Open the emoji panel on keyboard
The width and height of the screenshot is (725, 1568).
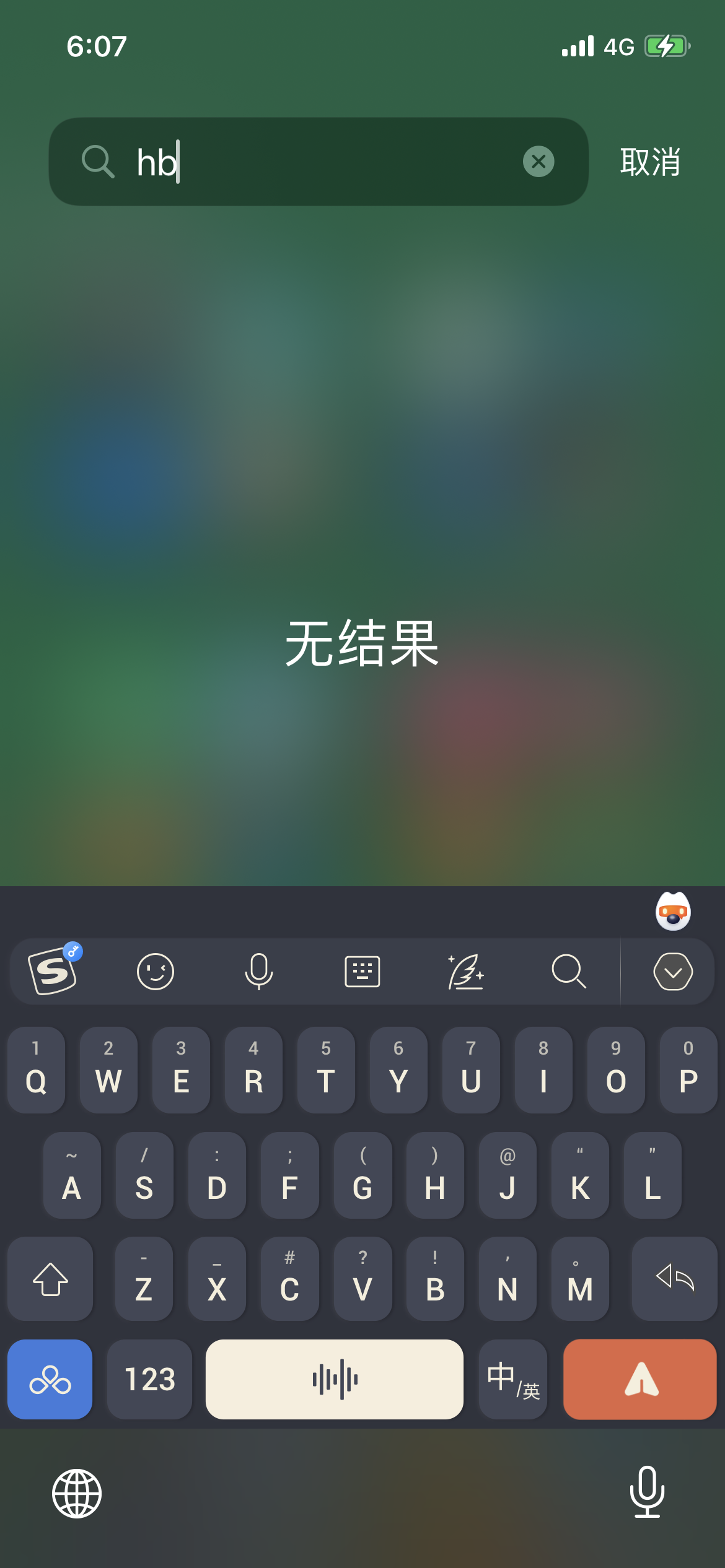tap(155, 971)
